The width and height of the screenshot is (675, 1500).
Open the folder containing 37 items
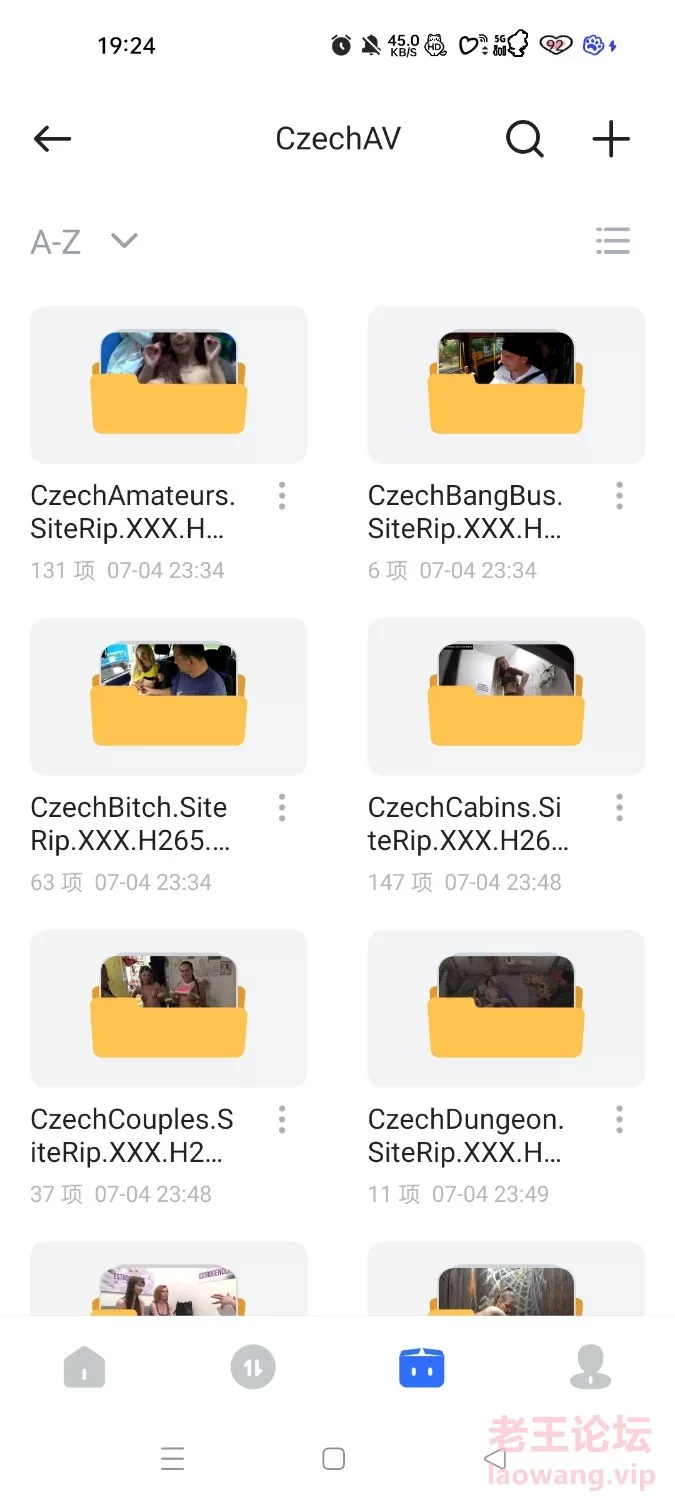click(168, 1008)
